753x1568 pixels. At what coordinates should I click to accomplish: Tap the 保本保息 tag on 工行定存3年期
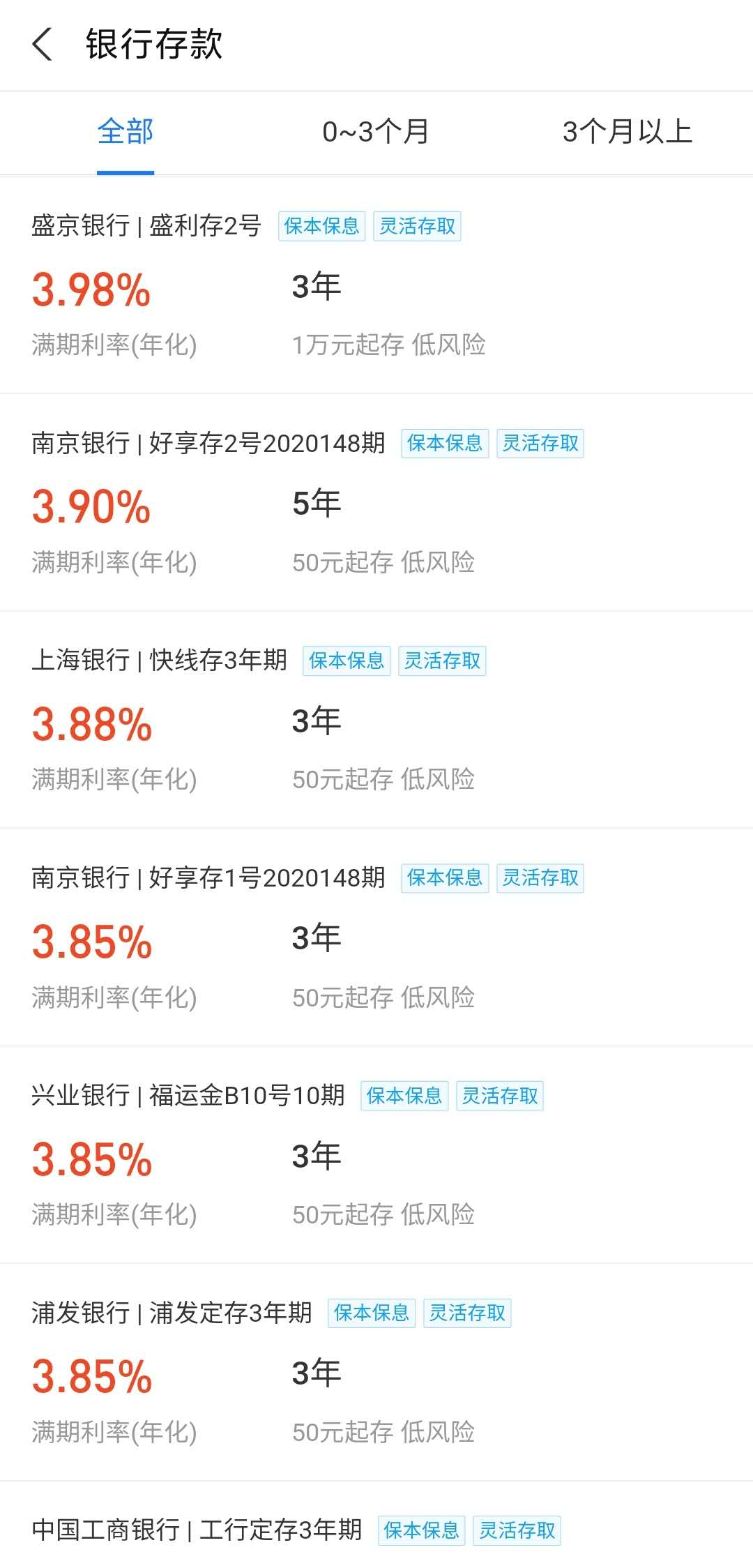[421, 1530]
